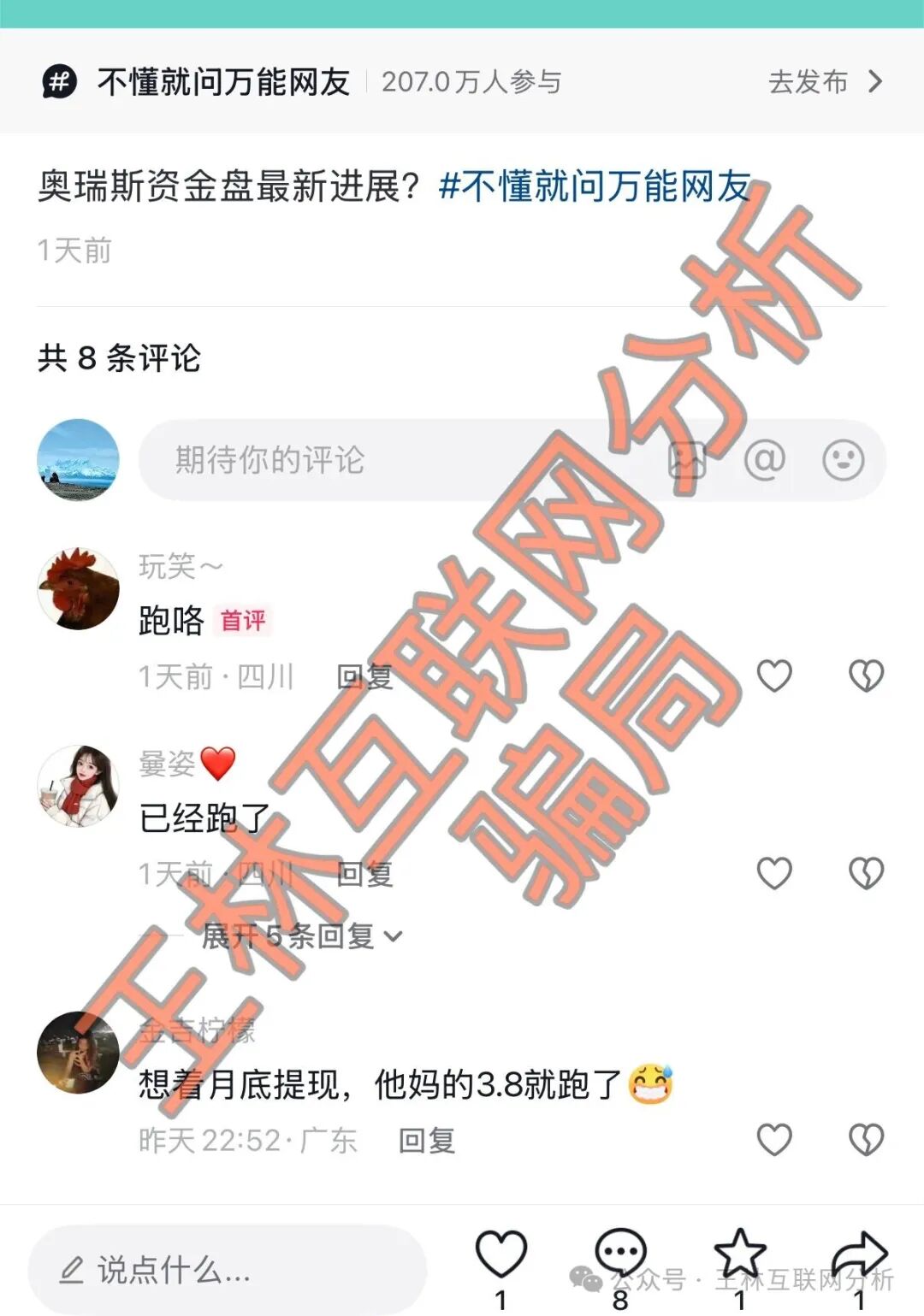Dislike 金吉柠檬's comment
Screen dimensions: 924x1316
coord(866,1140)
